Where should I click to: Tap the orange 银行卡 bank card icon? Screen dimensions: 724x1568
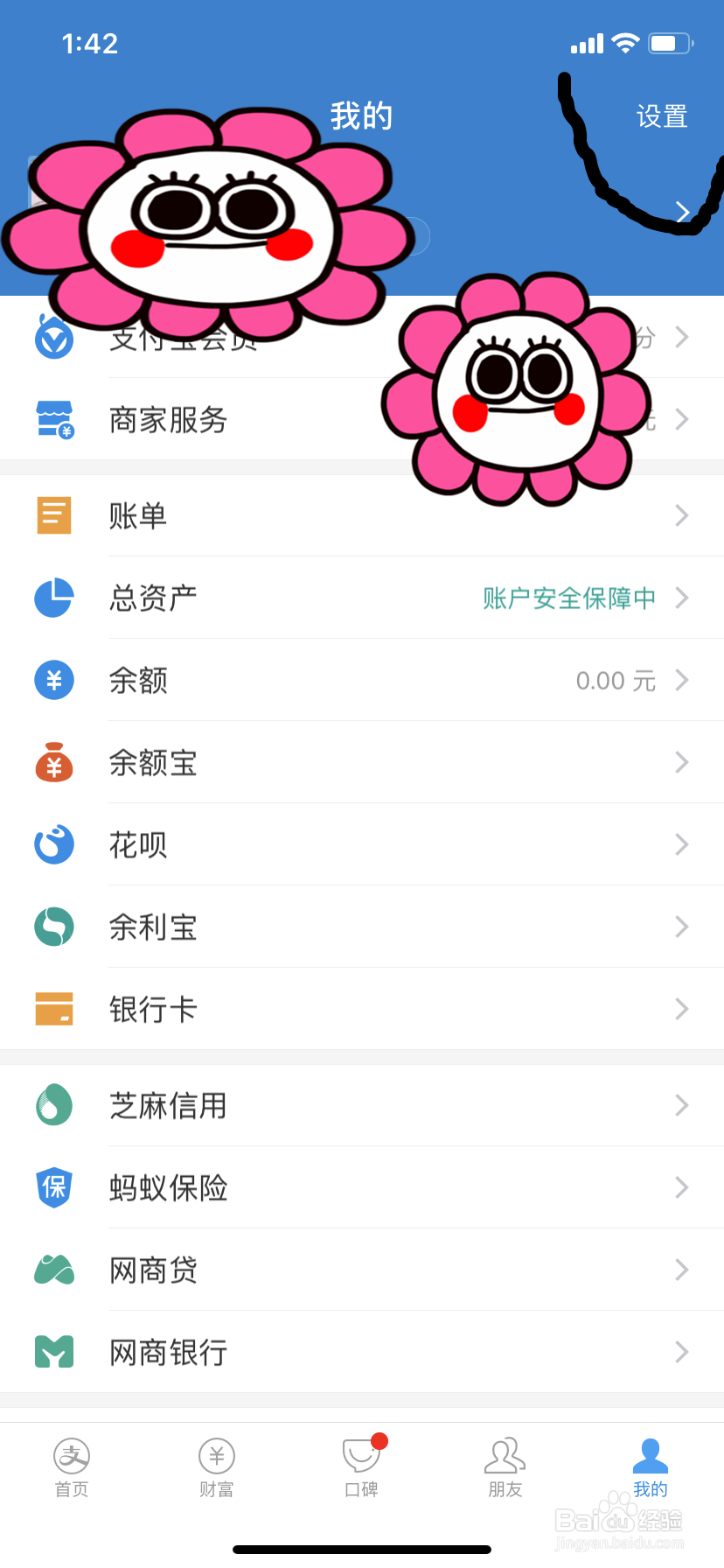54,1009
